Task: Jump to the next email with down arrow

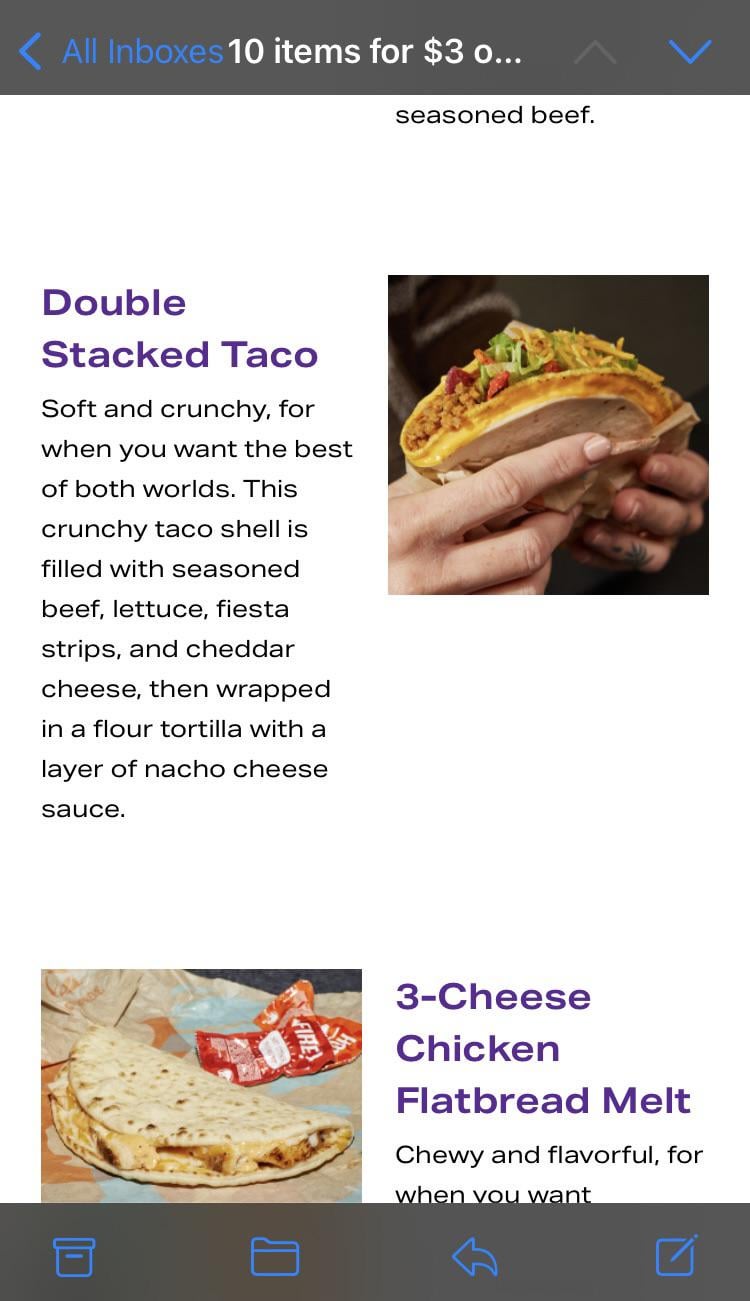Action: point(689,51)
